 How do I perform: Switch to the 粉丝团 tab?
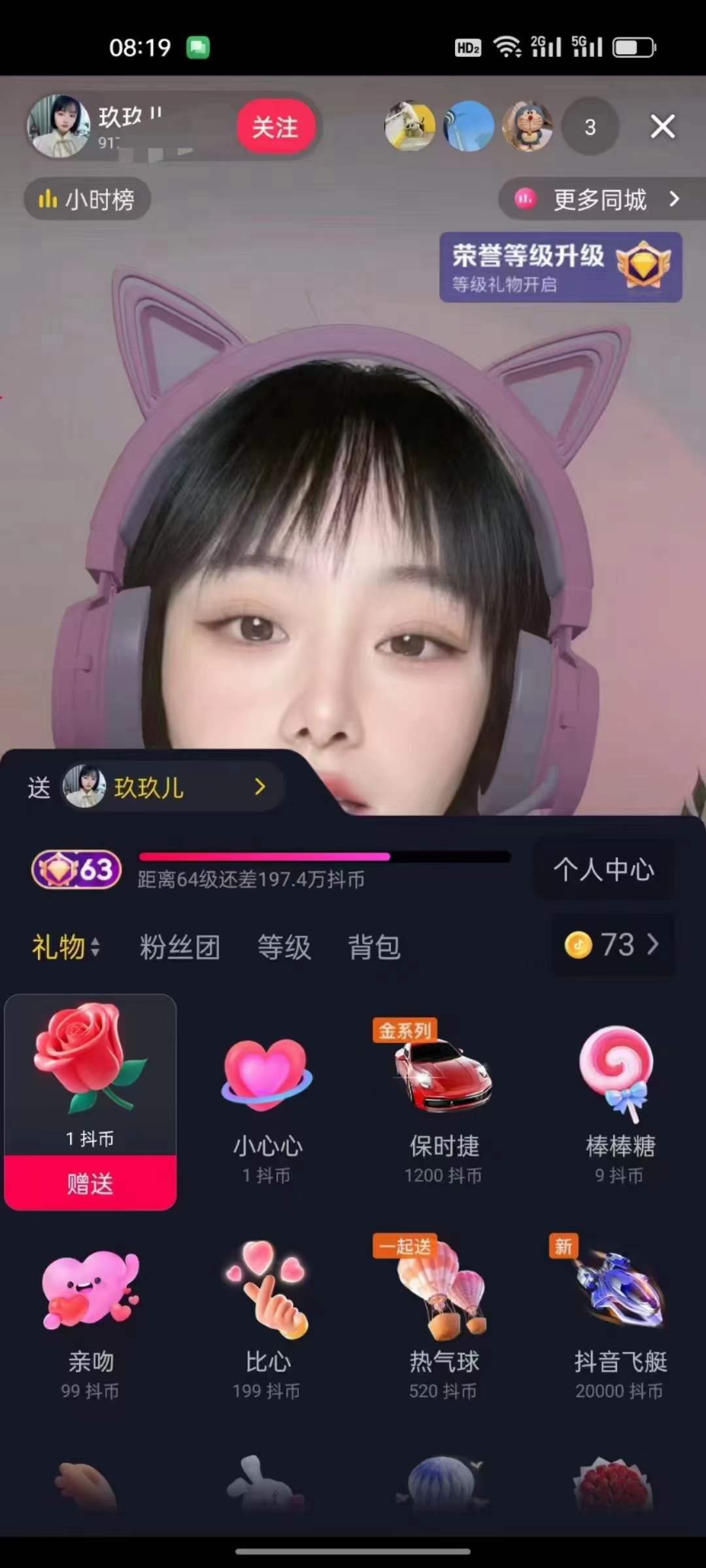(180, 947)
